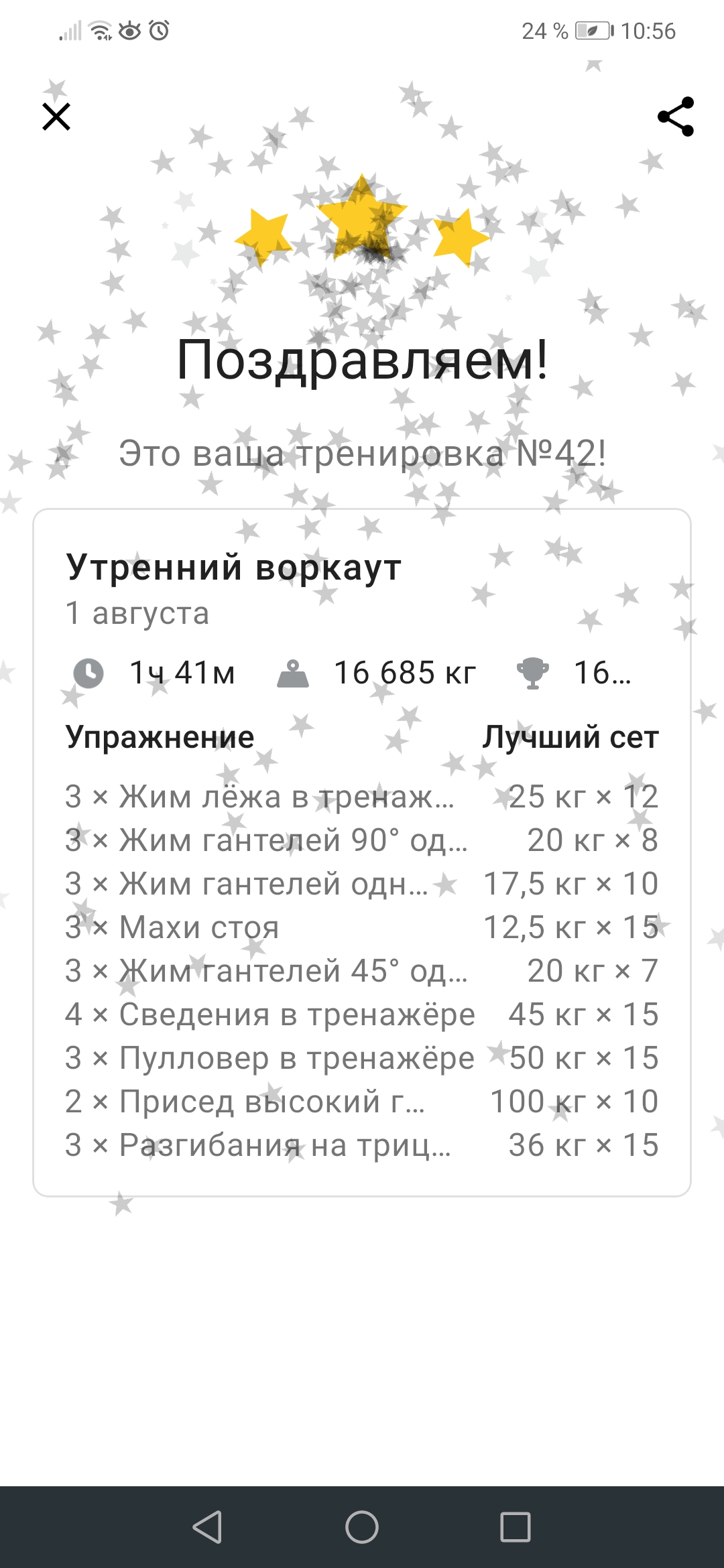
Task: Go back with the system back button
Action: coord(207,1527)
